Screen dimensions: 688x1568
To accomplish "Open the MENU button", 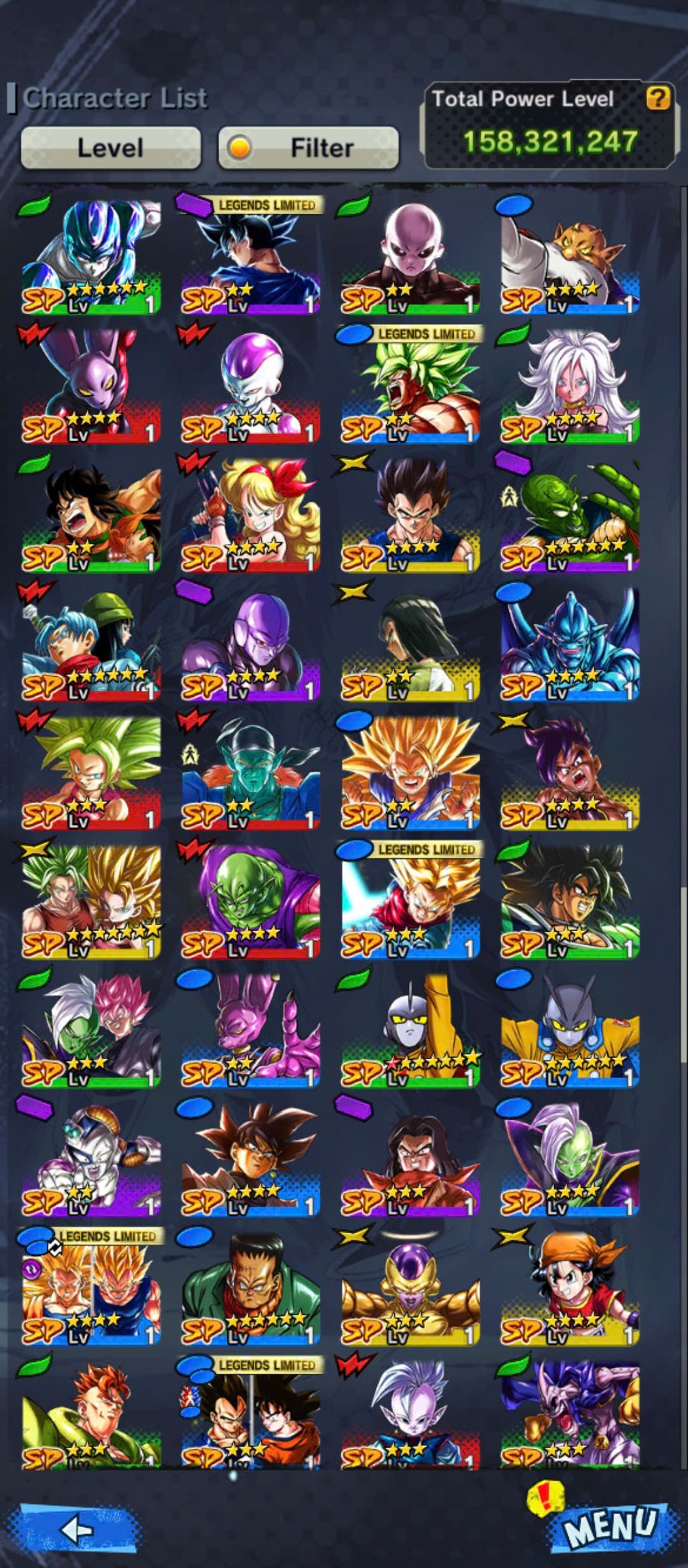I will coord(608,1526).
